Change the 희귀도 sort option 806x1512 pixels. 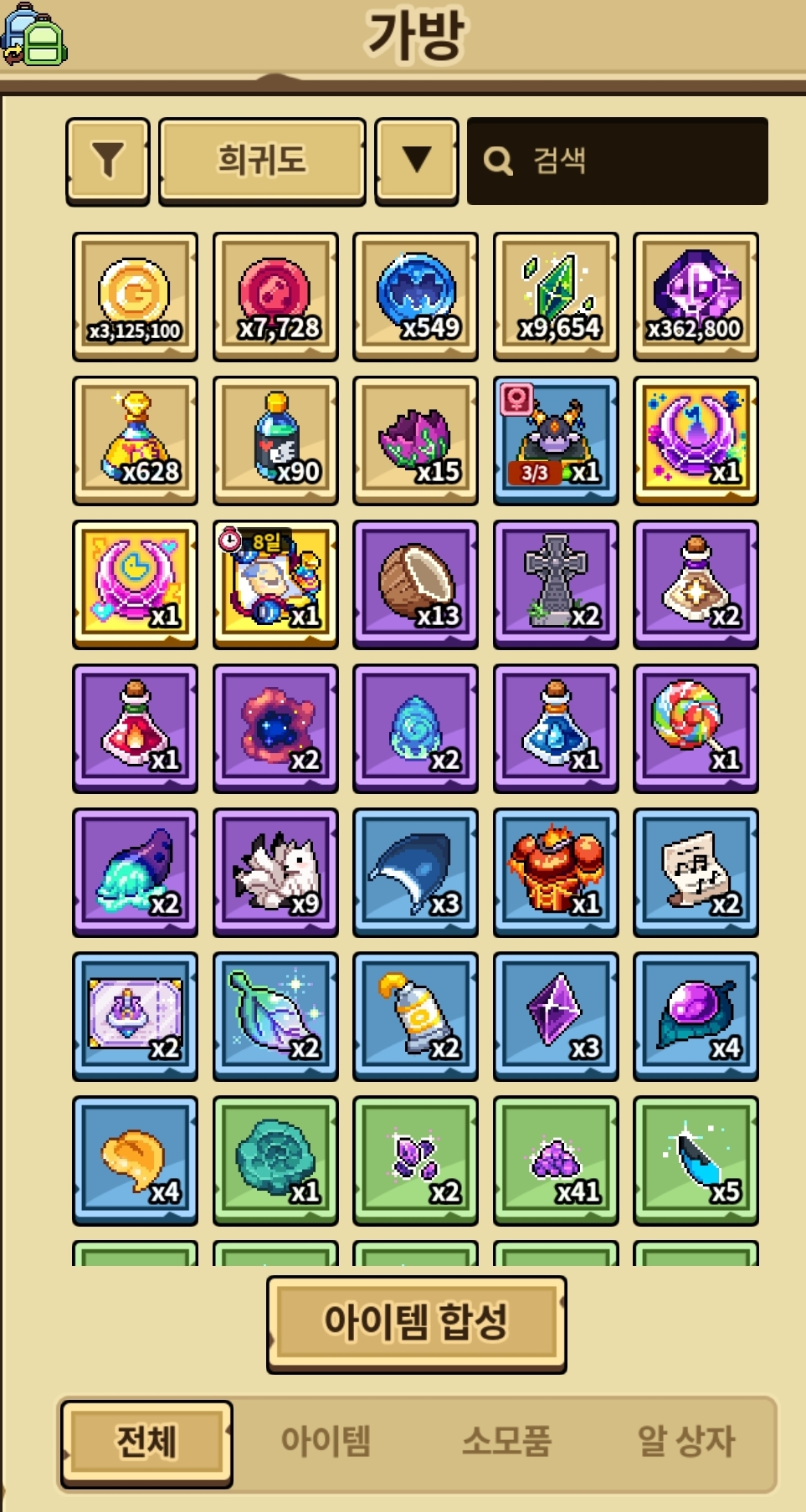pyautogui.click(x=262, y=161)
